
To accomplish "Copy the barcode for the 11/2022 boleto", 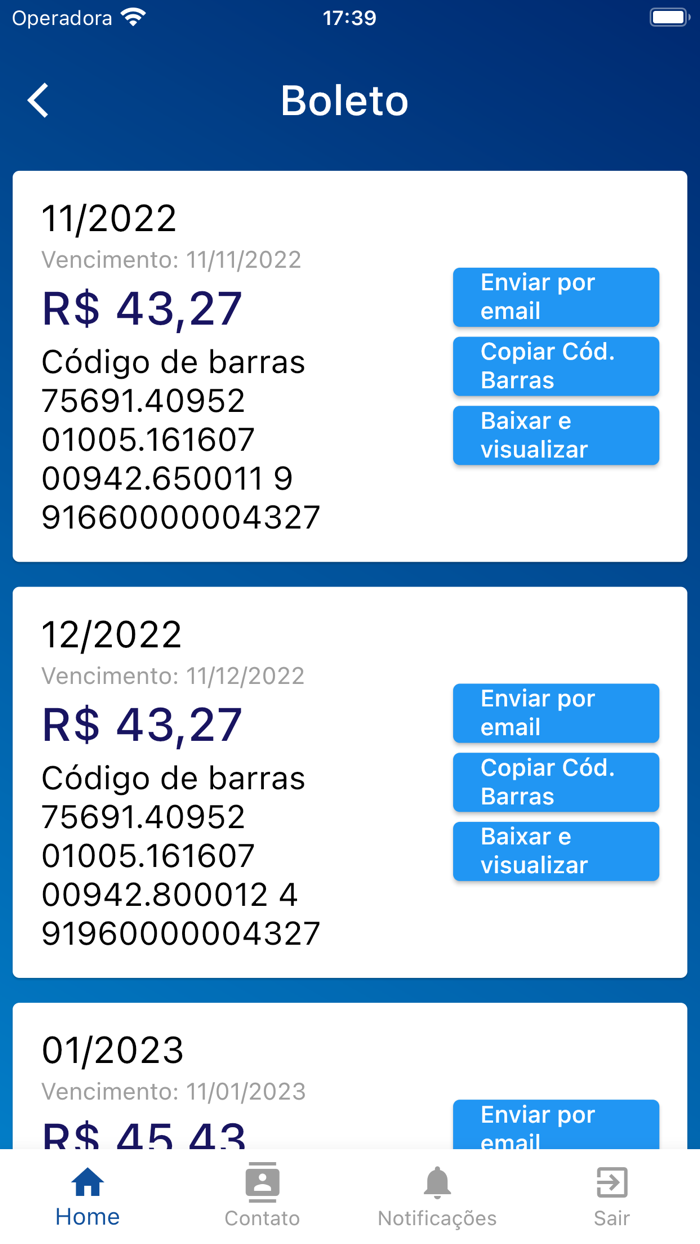I will click(555, 366).
